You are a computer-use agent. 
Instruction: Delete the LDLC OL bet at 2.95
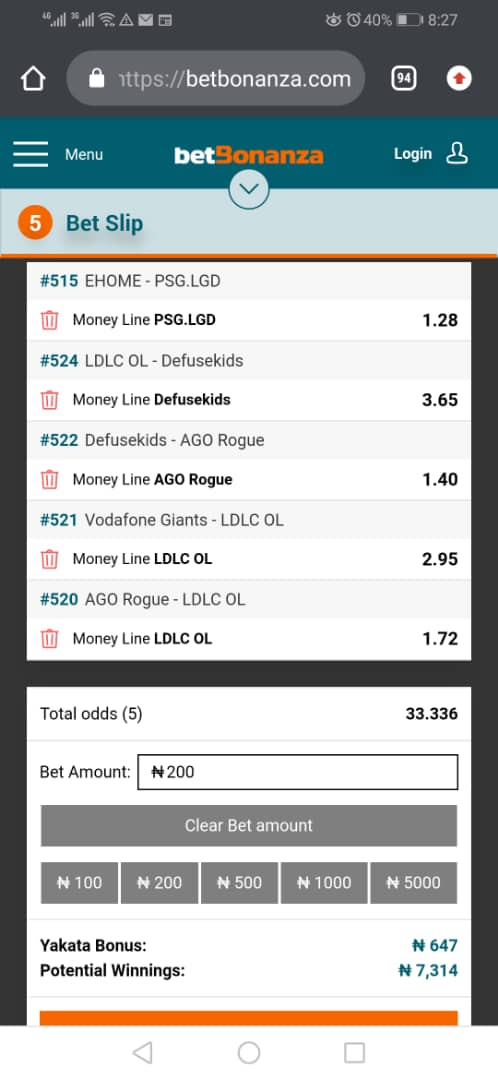point(50,559)
